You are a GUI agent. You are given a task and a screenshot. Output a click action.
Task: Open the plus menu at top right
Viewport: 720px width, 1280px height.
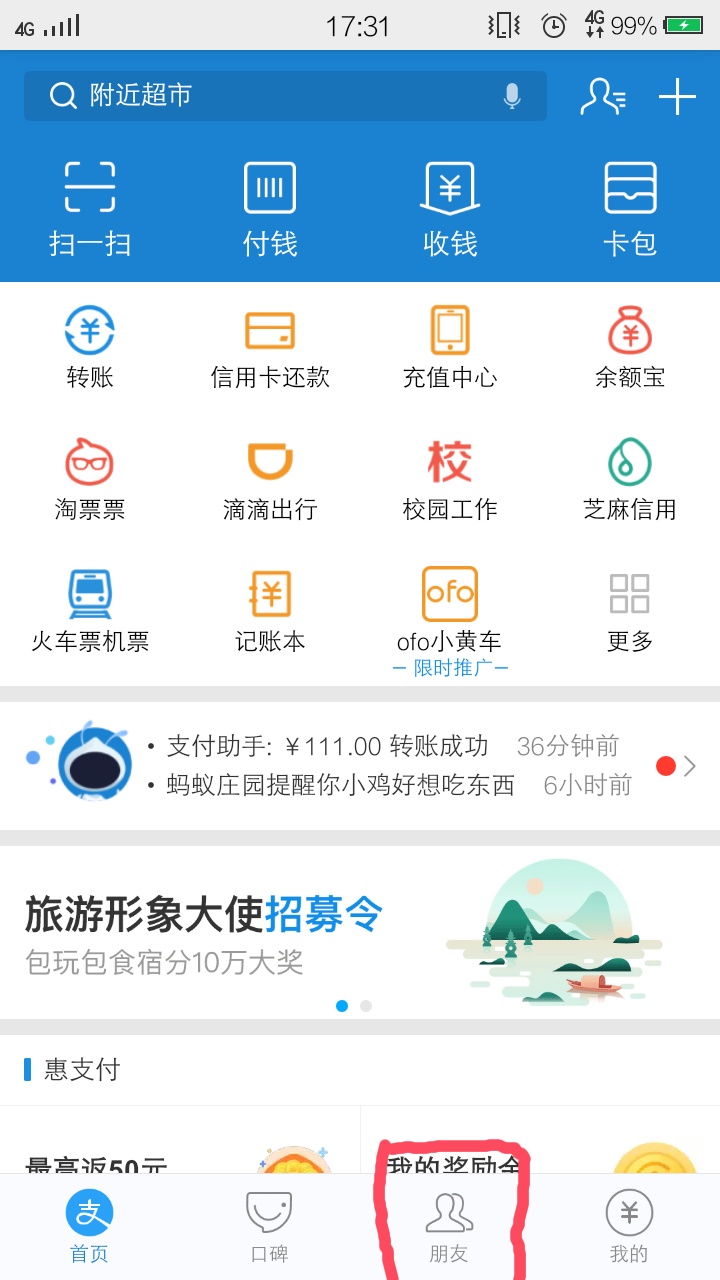tap(678, 96)
